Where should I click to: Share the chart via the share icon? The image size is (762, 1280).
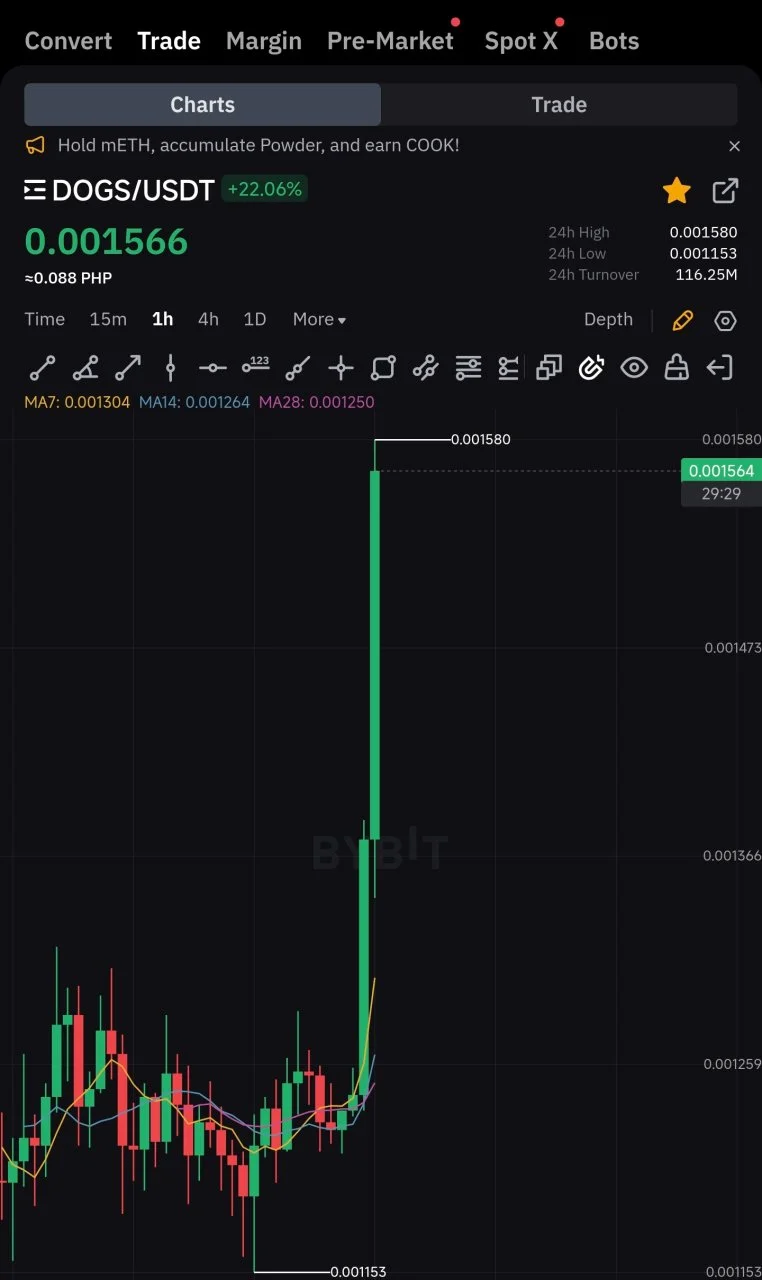(x=725, y=190)
